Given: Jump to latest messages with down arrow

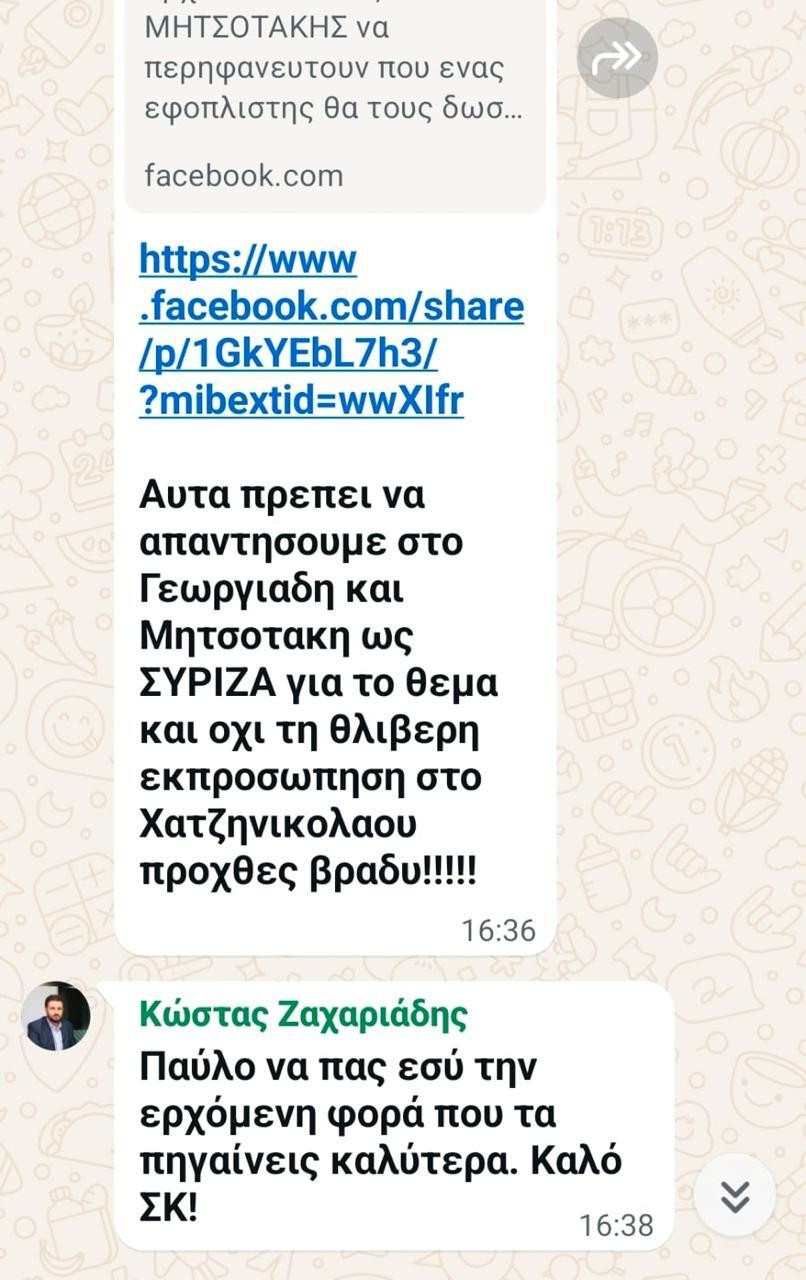Looking at the screenshot, I should point(735,1195).
